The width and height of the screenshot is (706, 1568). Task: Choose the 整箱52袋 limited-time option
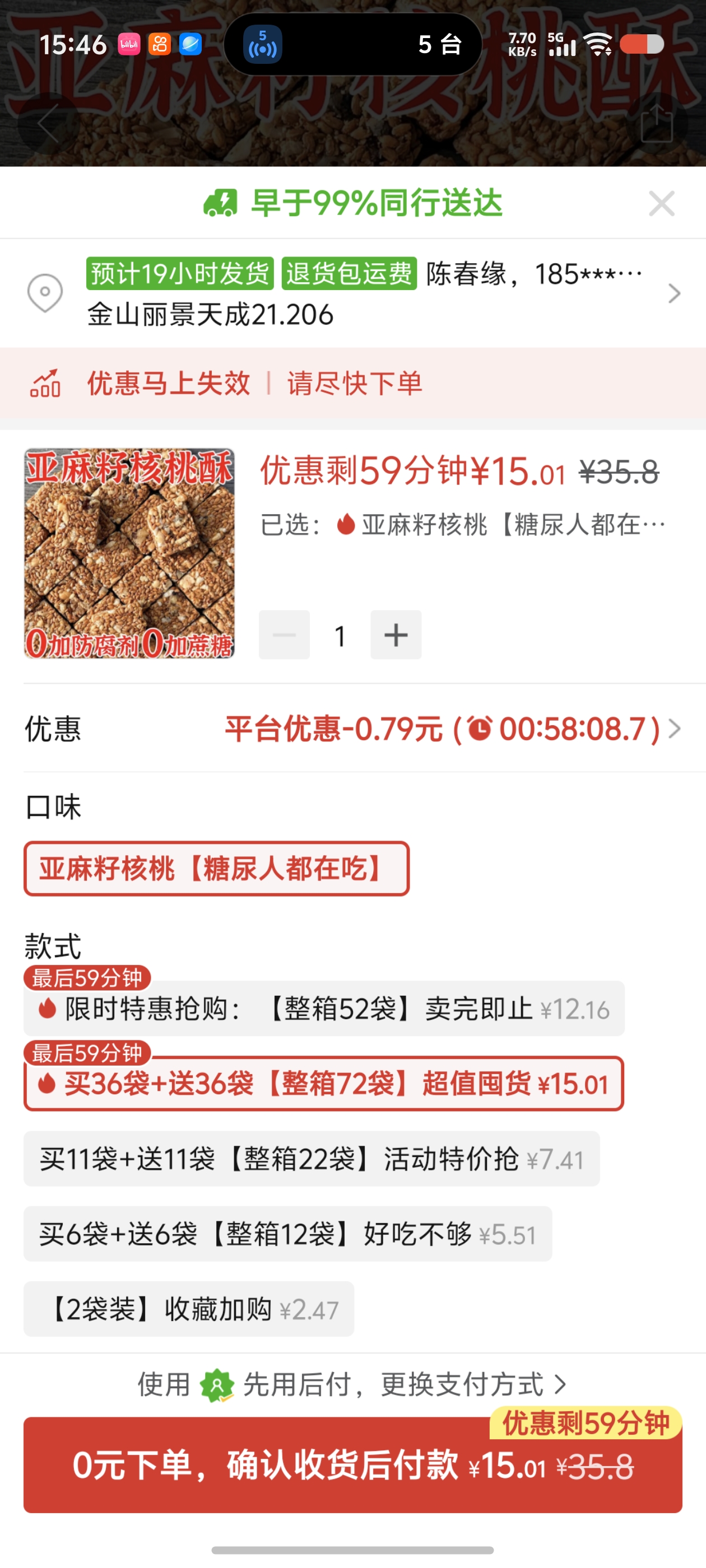tap(324, 1009)
